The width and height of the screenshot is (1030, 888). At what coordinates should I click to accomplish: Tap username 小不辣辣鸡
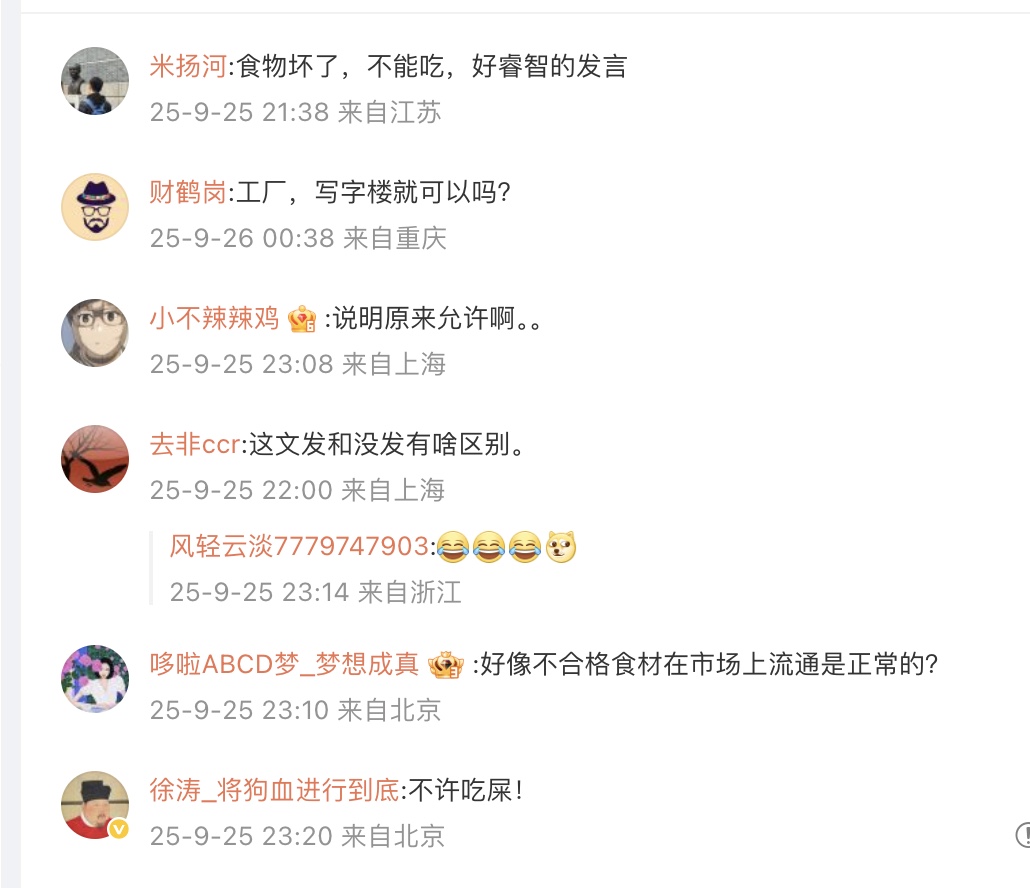[x=214, y=319]
